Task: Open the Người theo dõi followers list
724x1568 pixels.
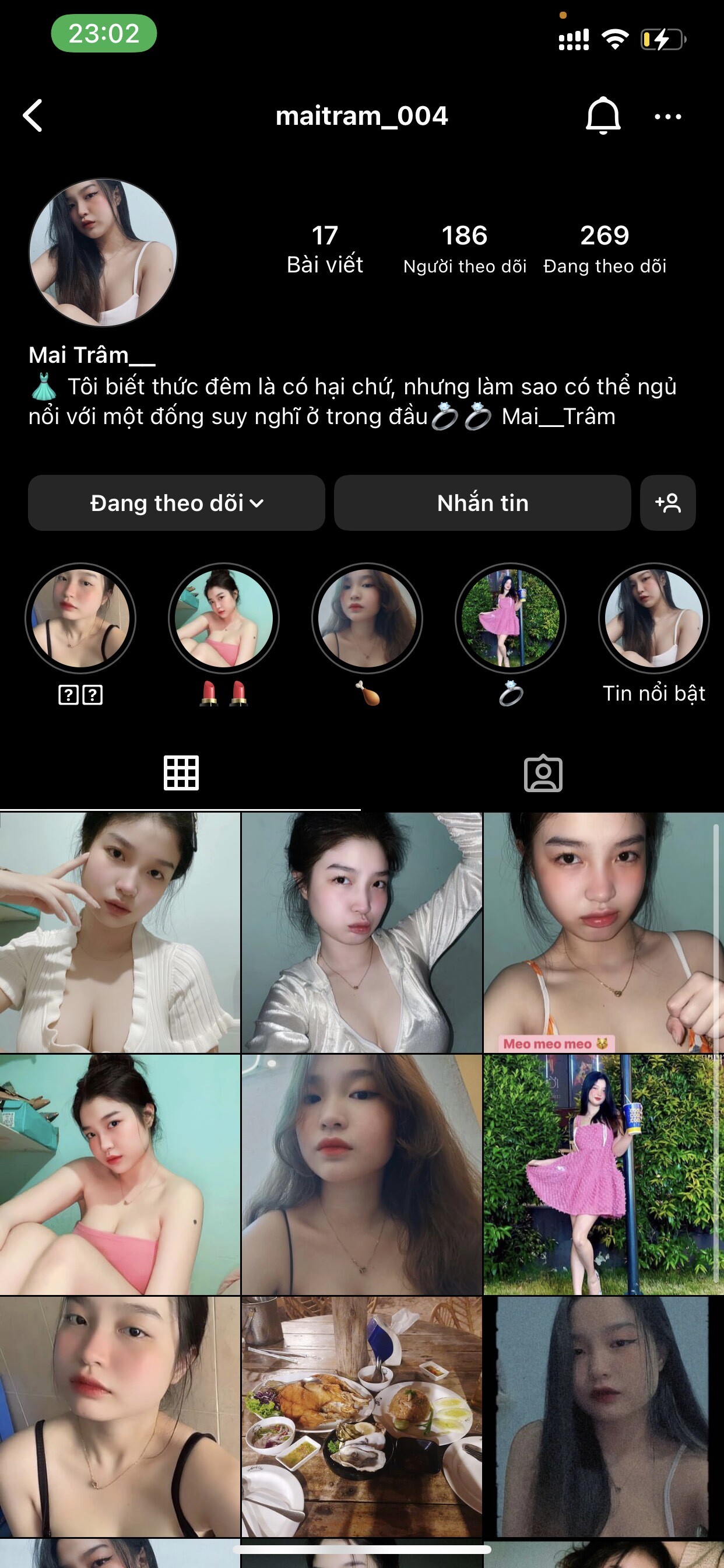Action: point(464,250)
